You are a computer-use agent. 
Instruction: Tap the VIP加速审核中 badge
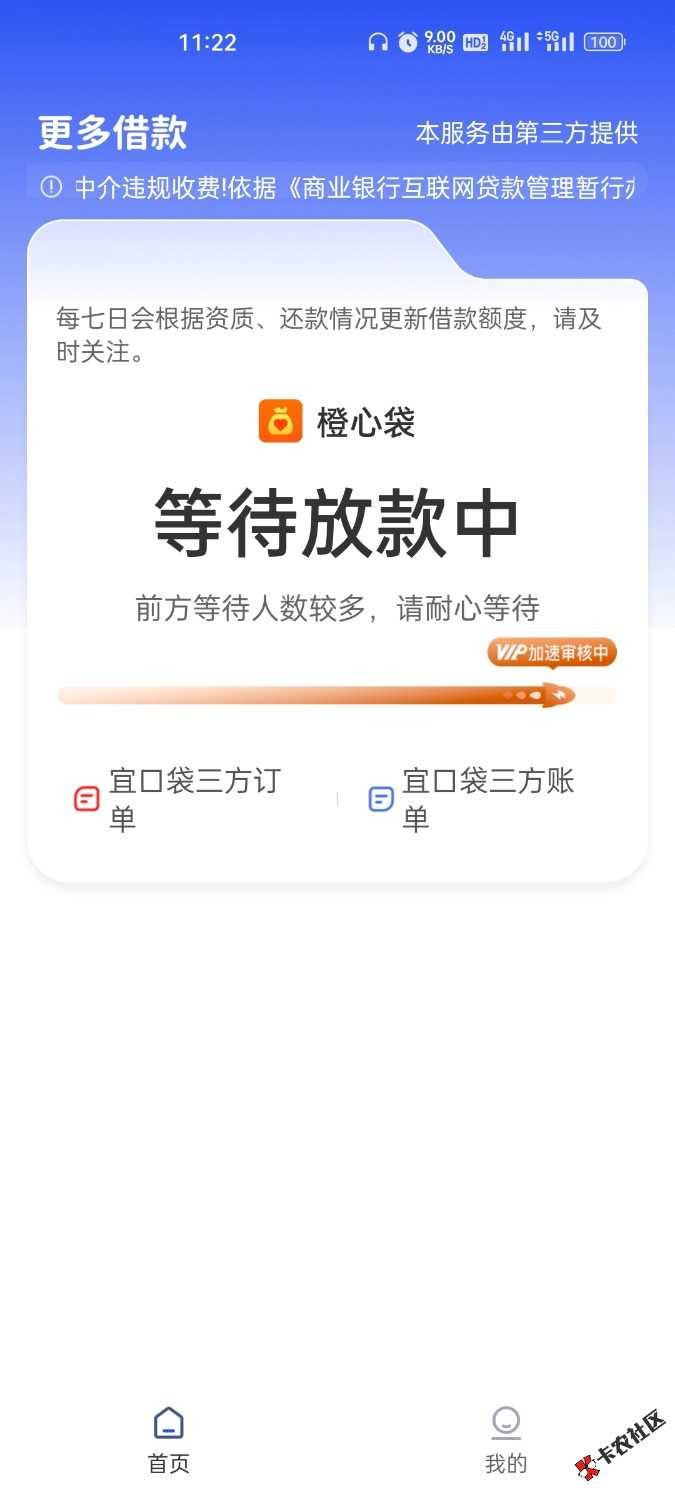coord(552,653)
